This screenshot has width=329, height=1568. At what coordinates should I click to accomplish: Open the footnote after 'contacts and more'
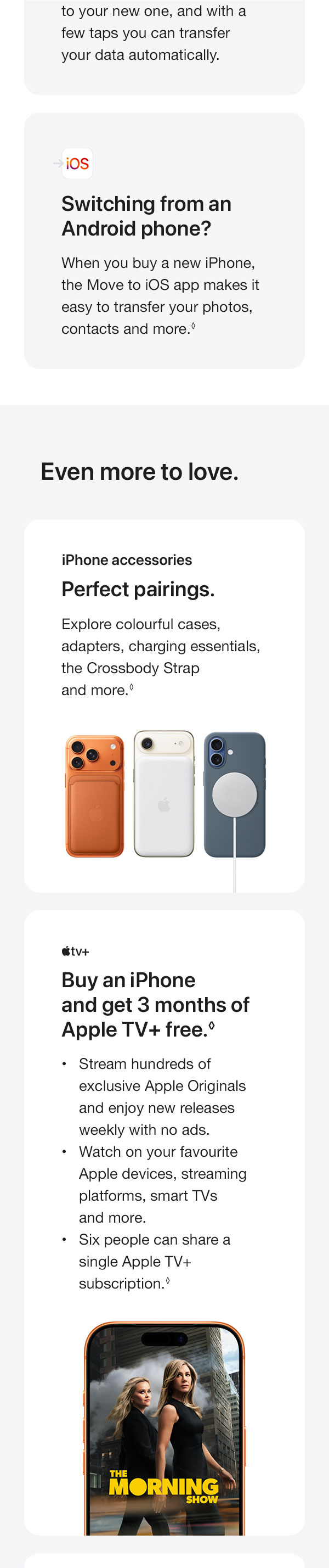[x=194, y=326]
